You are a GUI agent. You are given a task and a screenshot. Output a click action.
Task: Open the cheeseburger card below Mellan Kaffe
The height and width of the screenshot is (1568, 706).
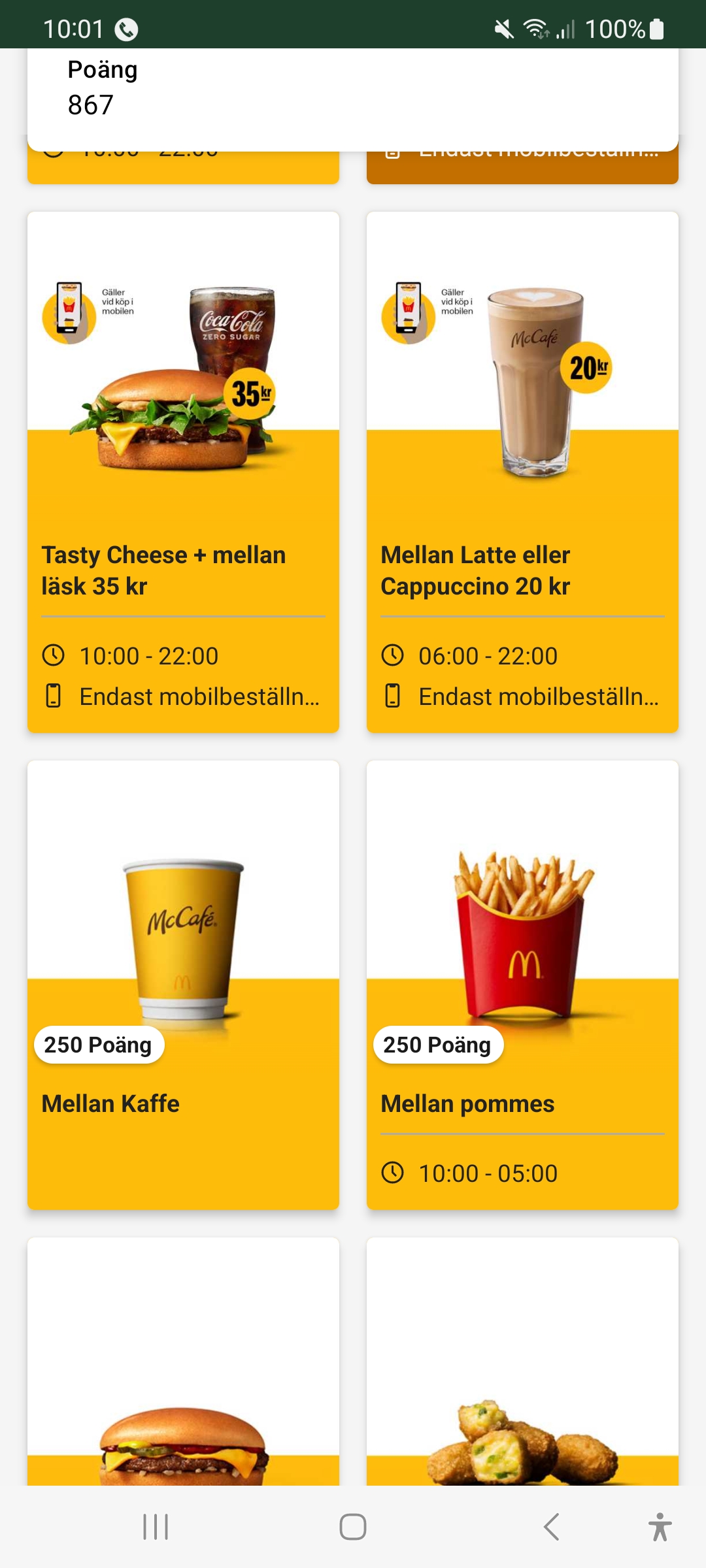(x=183, y=1362)
